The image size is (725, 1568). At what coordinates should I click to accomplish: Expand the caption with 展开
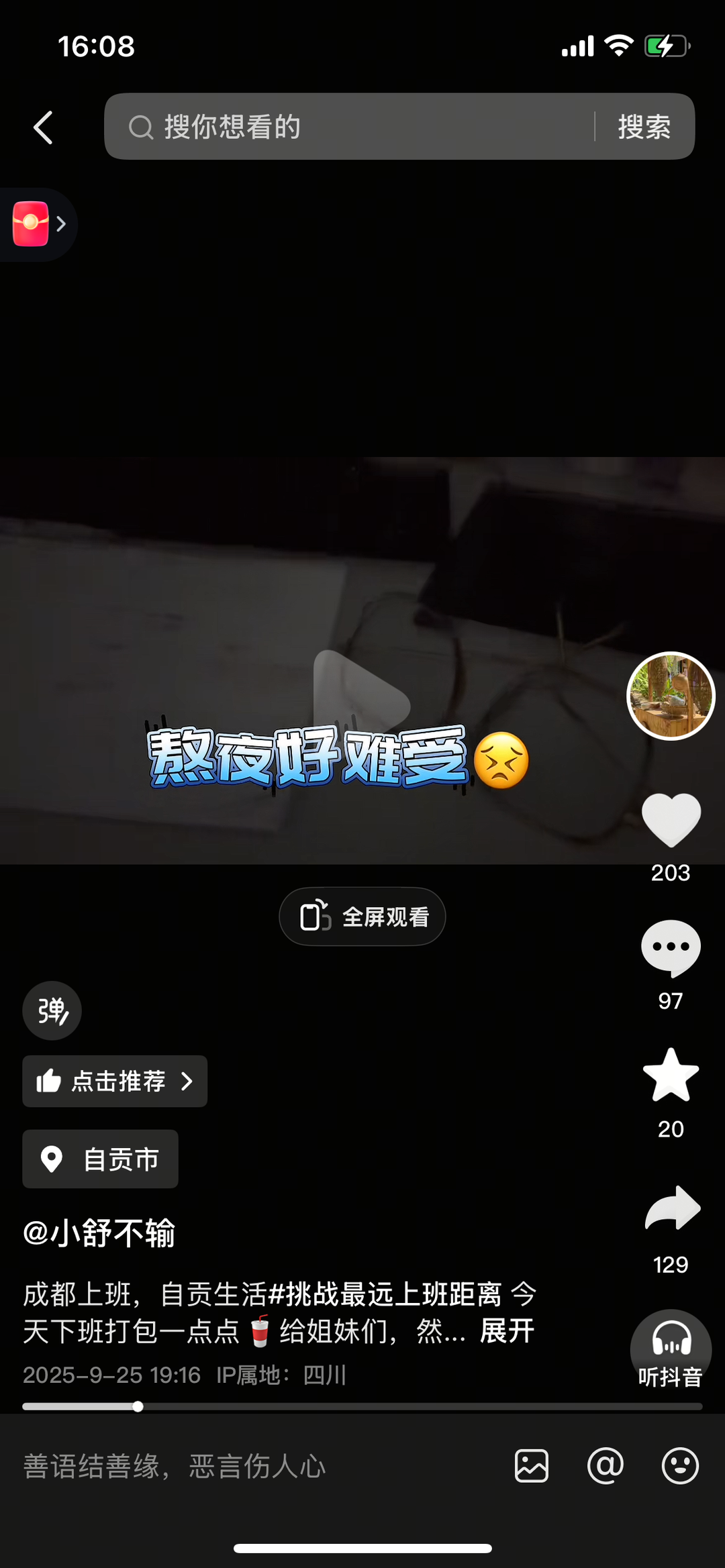tap(507, 1330)
